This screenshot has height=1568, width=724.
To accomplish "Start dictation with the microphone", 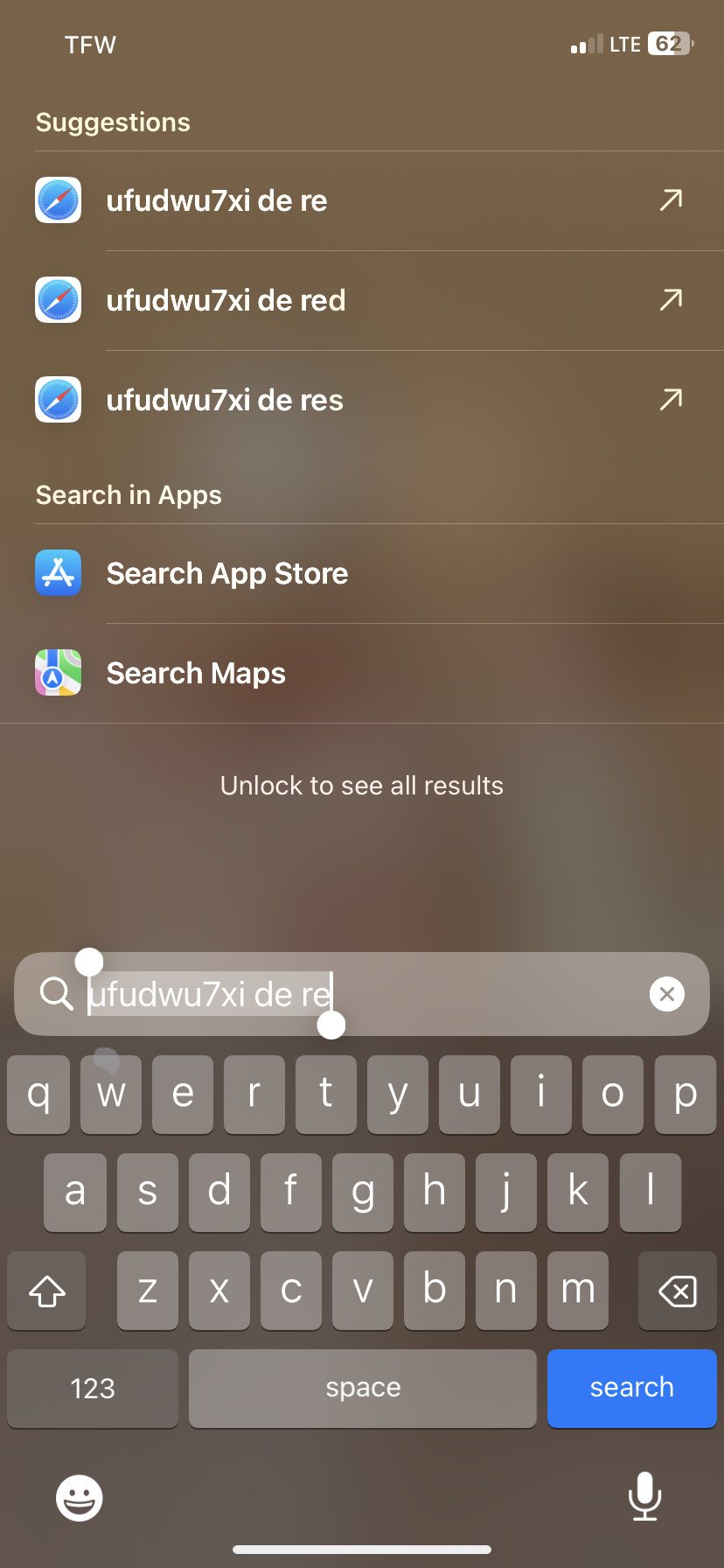I will [x=644, y=1496].
